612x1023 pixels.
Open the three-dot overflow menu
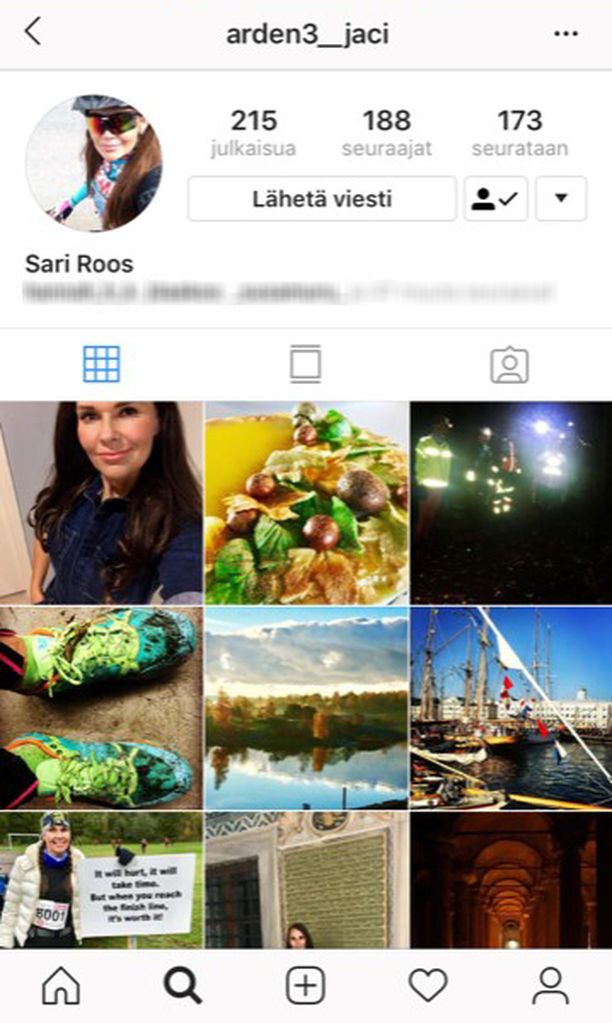(x=566, y=33)
